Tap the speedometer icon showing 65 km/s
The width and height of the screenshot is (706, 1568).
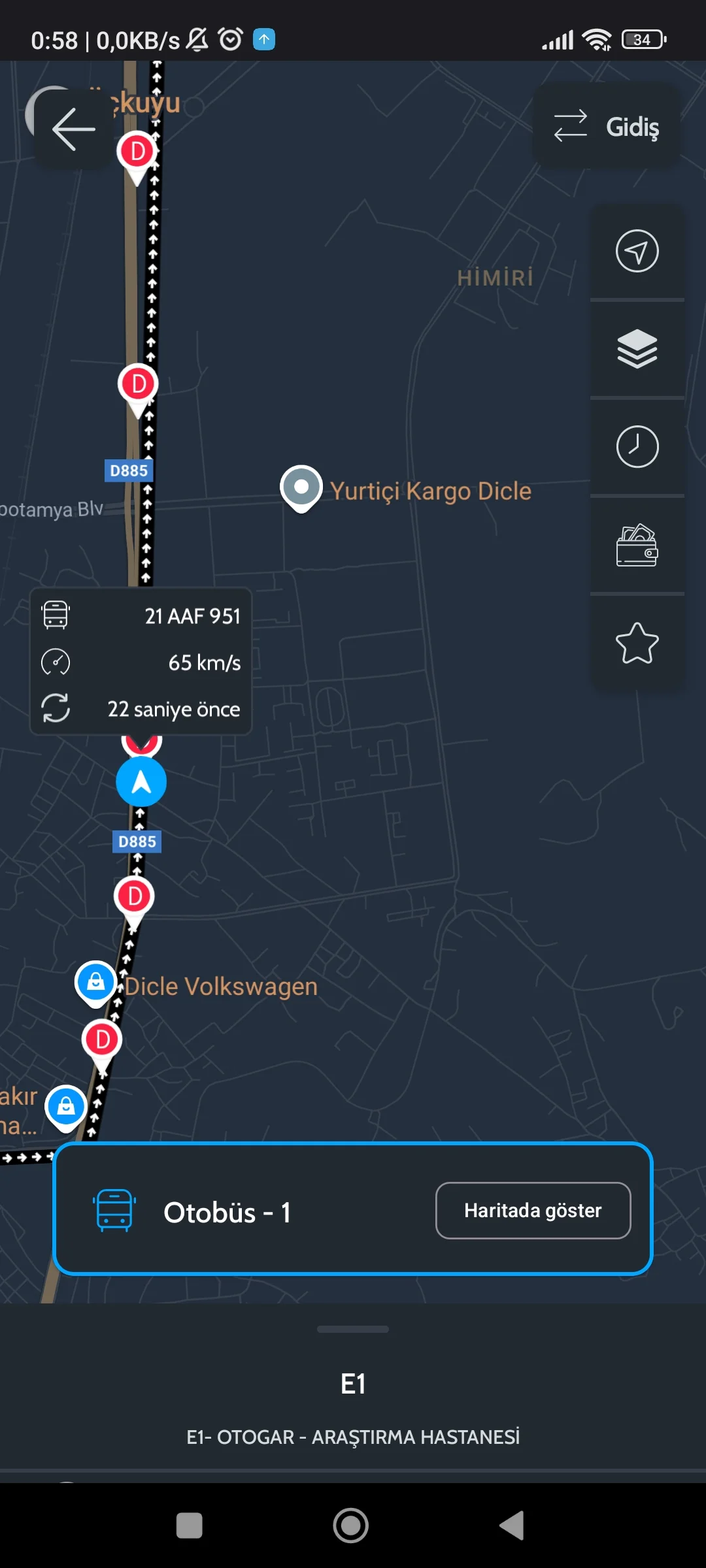point(57,662)
